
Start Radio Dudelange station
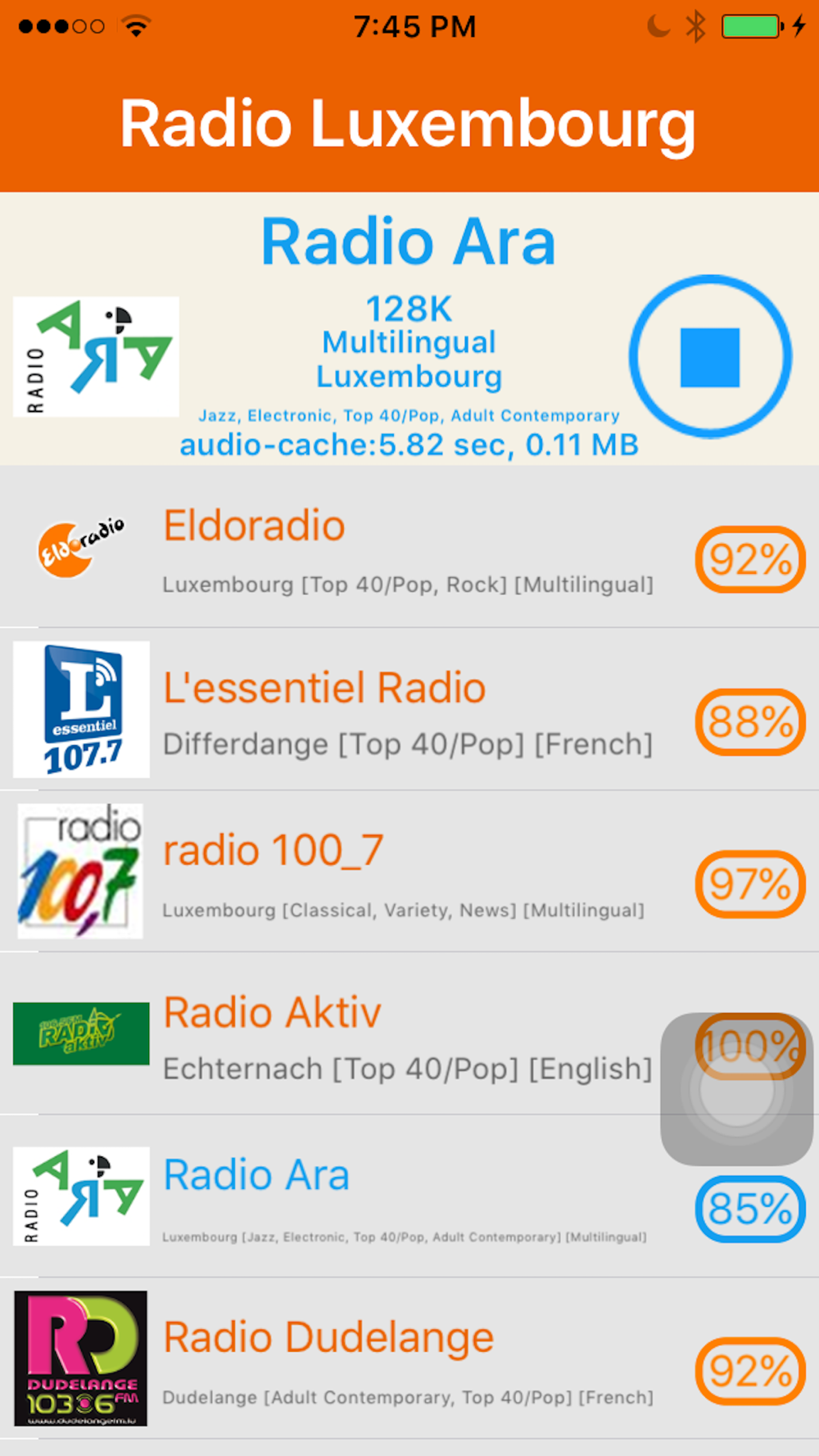[409, 1359]
